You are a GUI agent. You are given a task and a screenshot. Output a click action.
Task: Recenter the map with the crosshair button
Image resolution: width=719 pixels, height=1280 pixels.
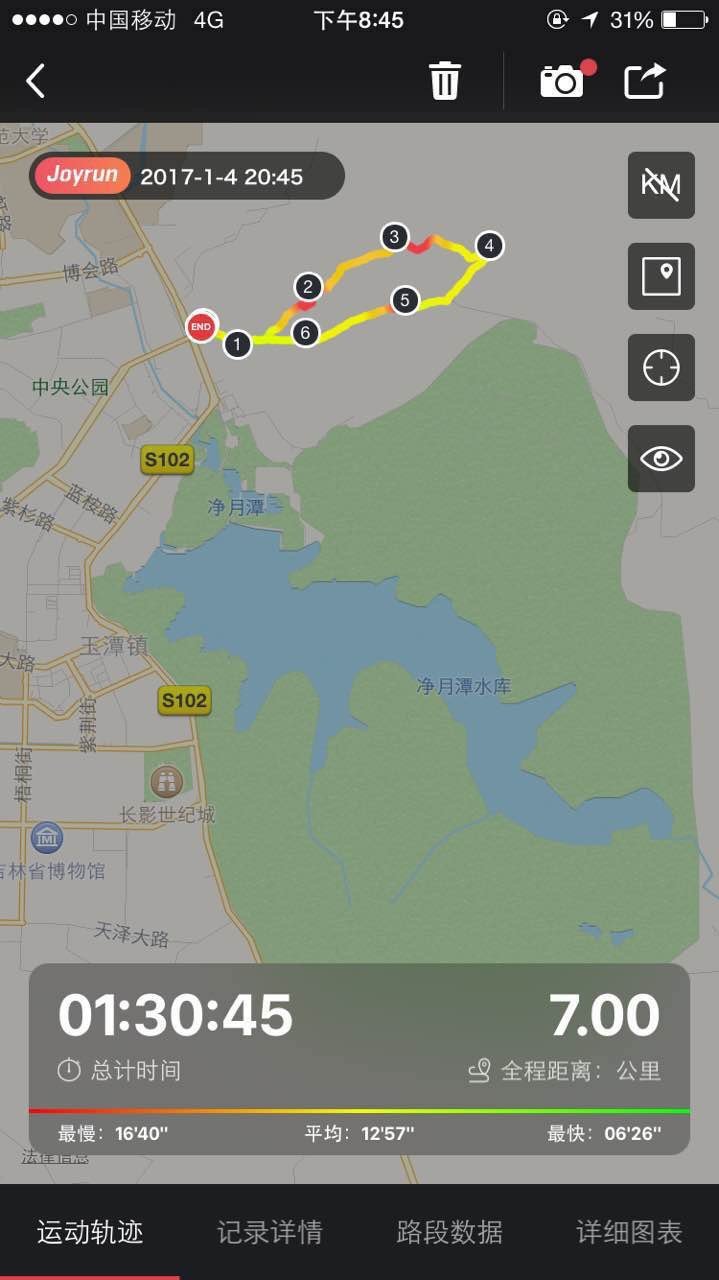click(661, 367)
